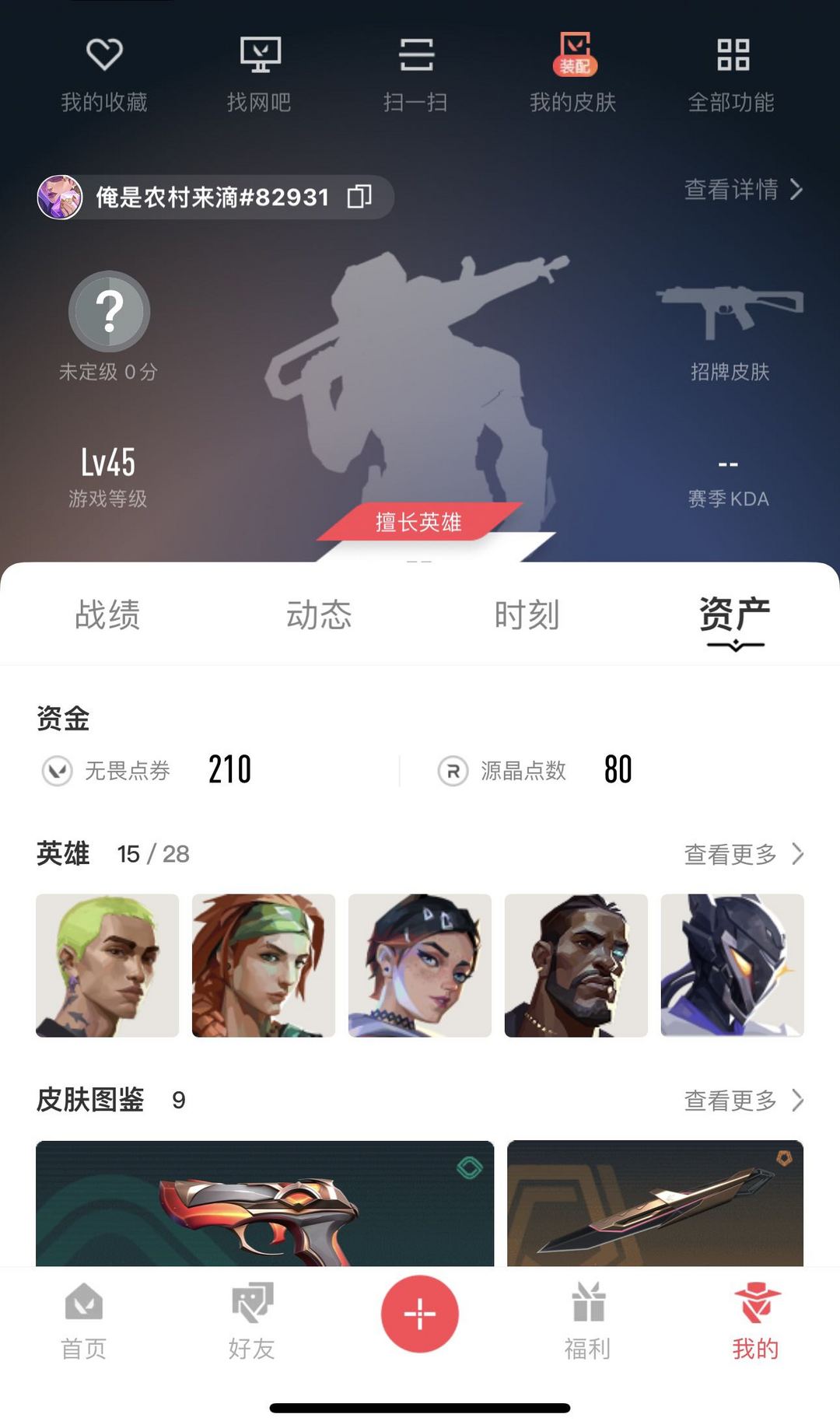Open the 好友 friends icon in bottom bar
Viewport: 840px width, 1428px height.
pyautogui.click(x=251, y=1314)
